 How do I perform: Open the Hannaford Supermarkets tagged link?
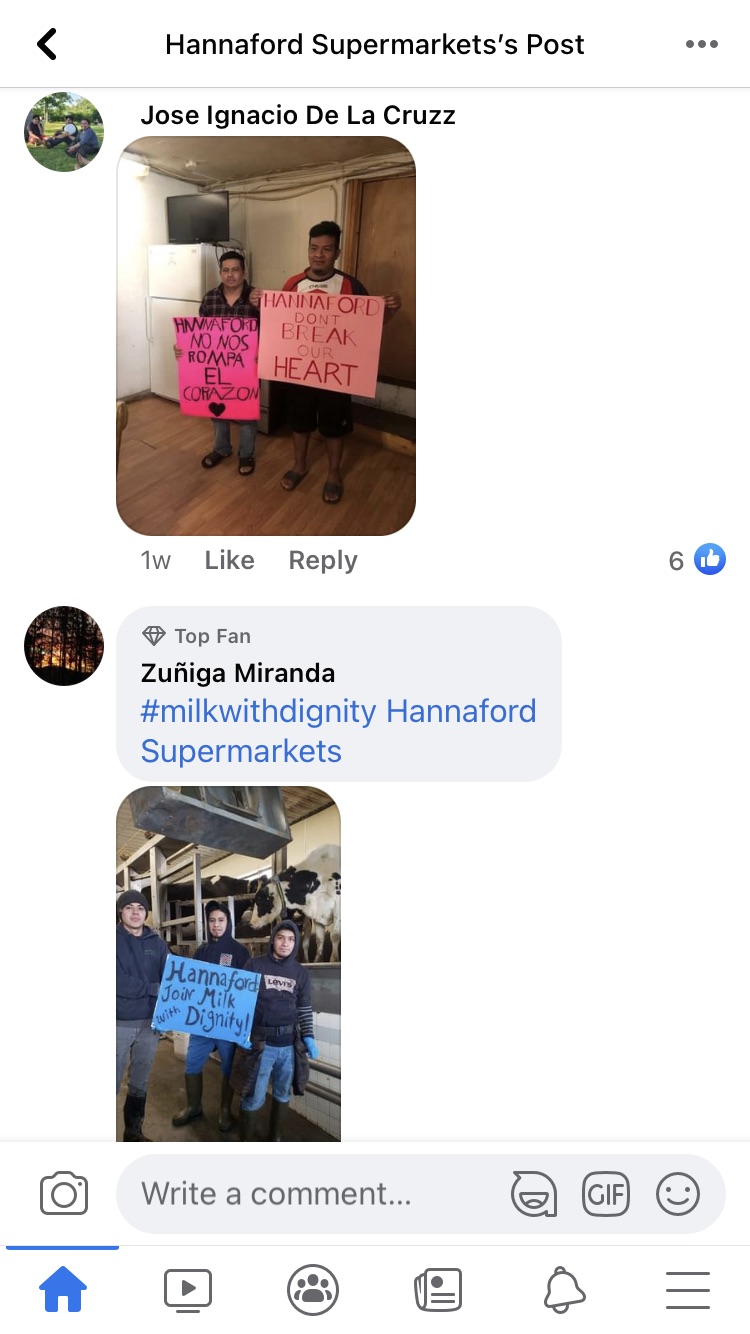(461, 711)
